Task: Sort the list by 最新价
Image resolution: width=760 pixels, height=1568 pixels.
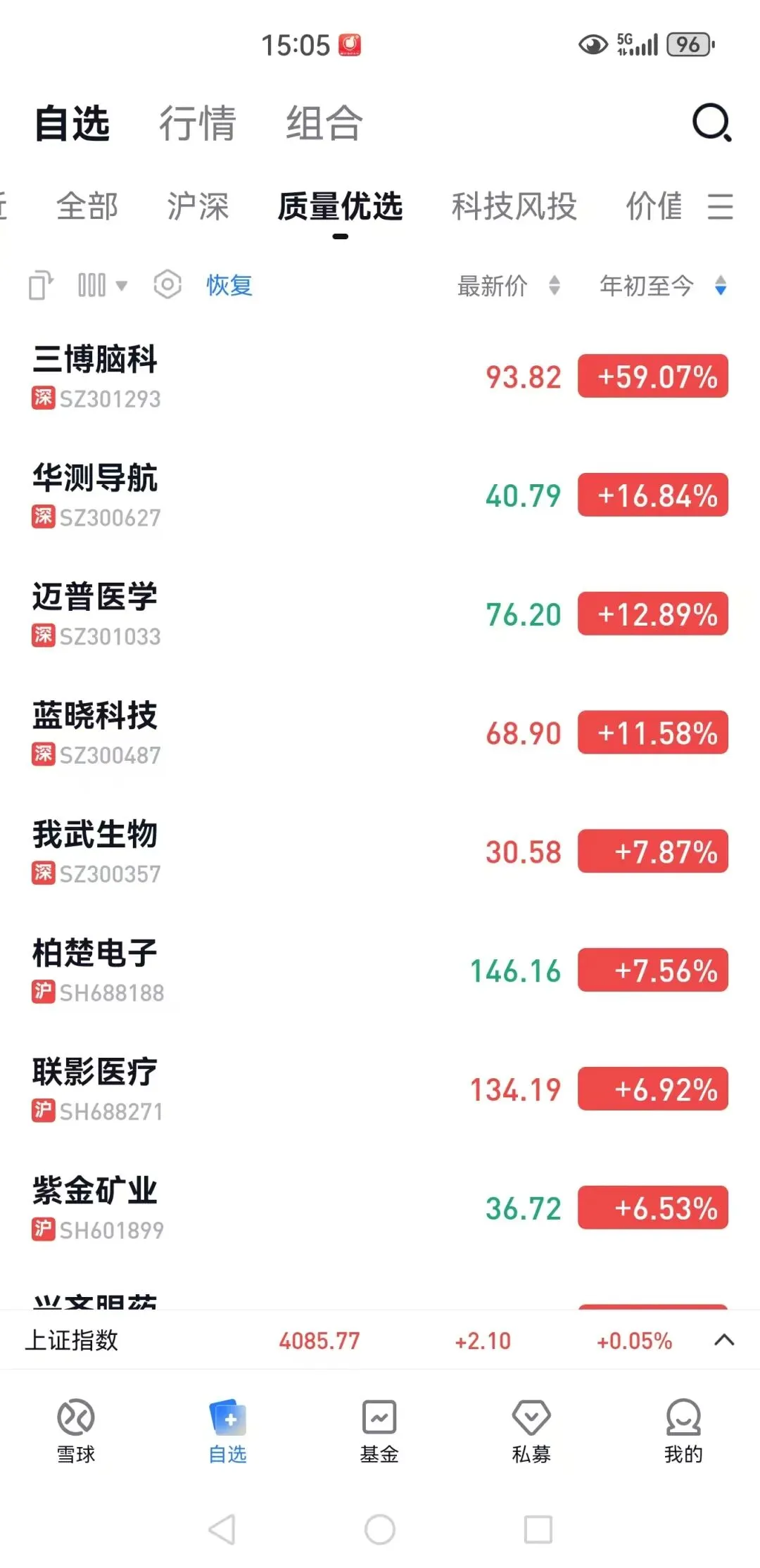Action: tap(508, 285)
